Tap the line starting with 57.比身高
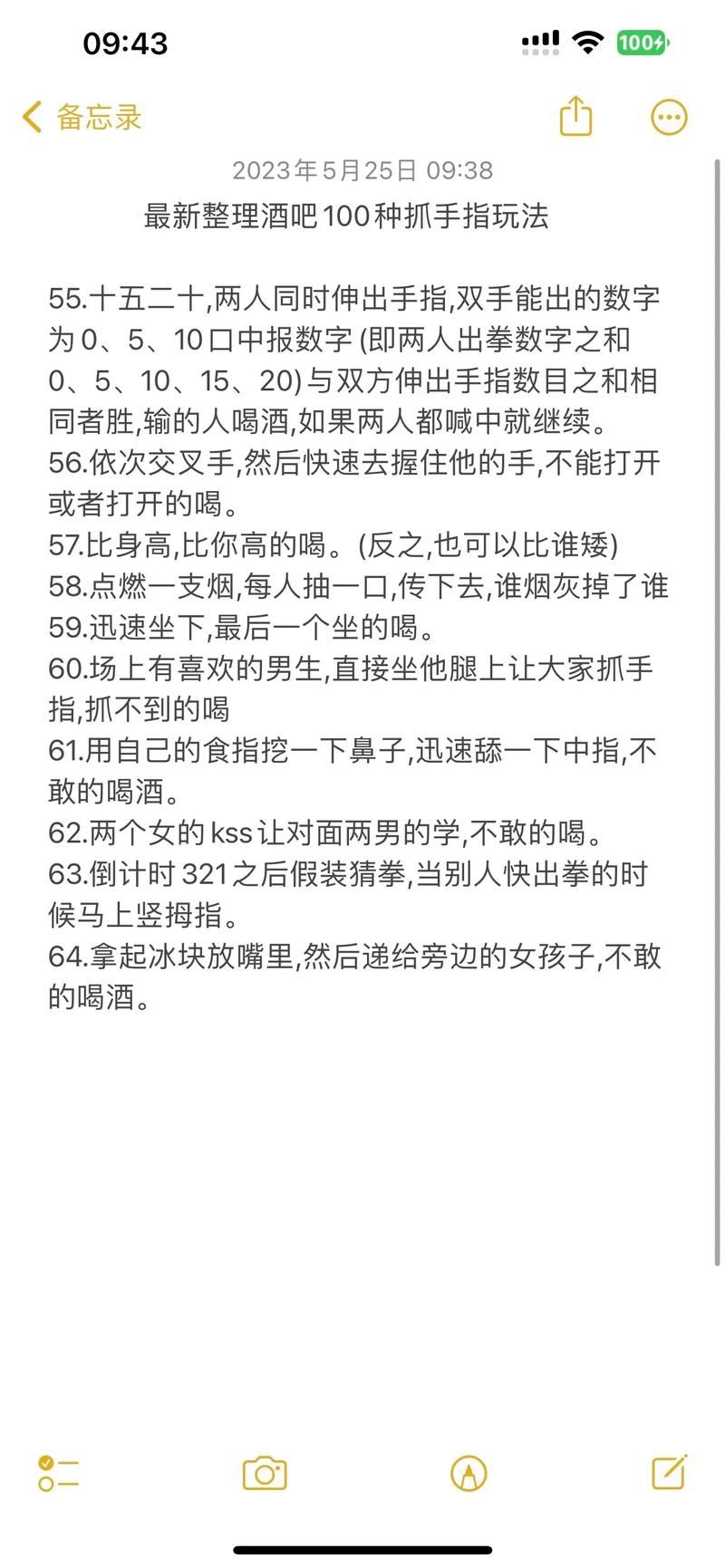Image resolution: width=725 pixels, height=1568 pixels. pos(335,545)
